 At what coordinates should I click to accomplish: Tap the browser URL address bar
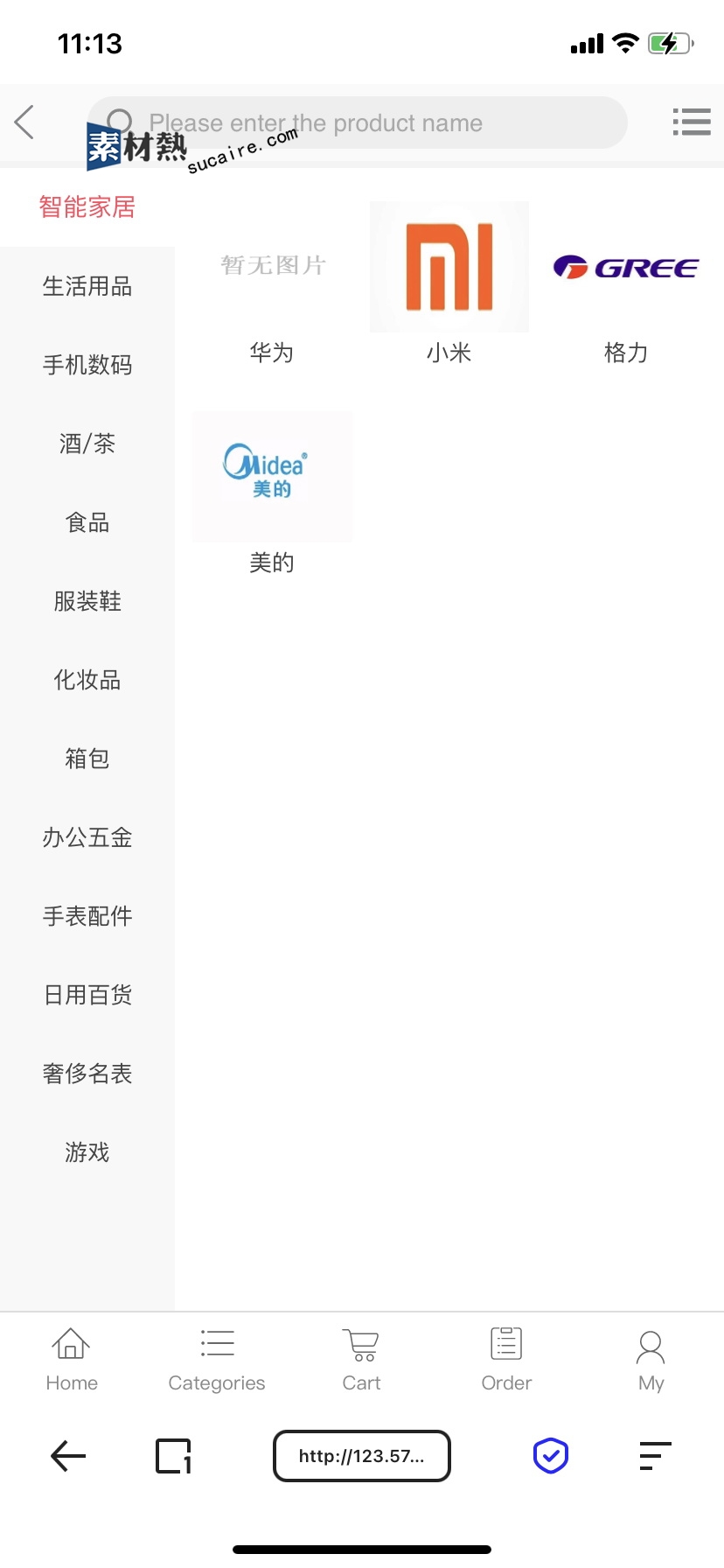pos(362,1456)
